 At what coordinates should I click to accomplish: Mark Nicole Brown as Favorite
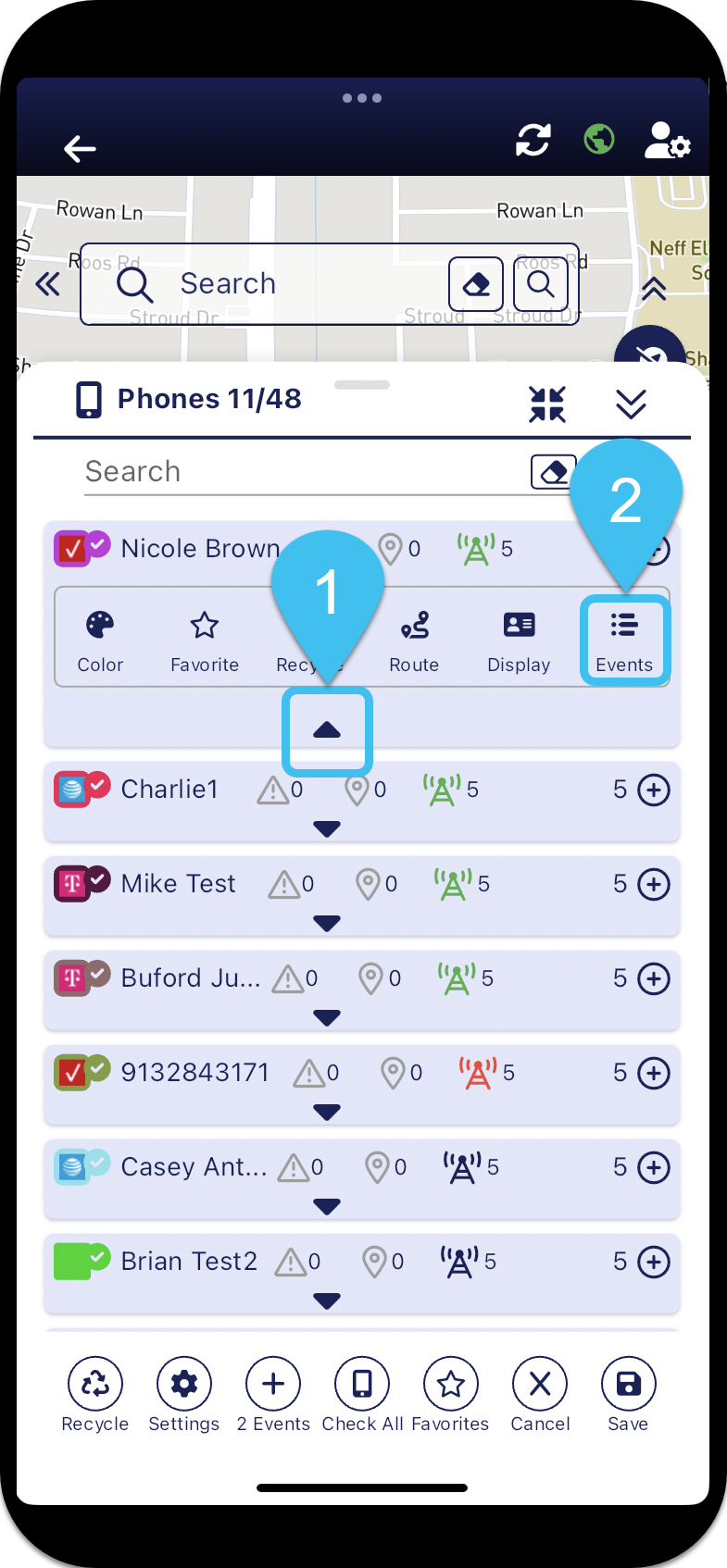pyautogui.click(x=204, y=641)
